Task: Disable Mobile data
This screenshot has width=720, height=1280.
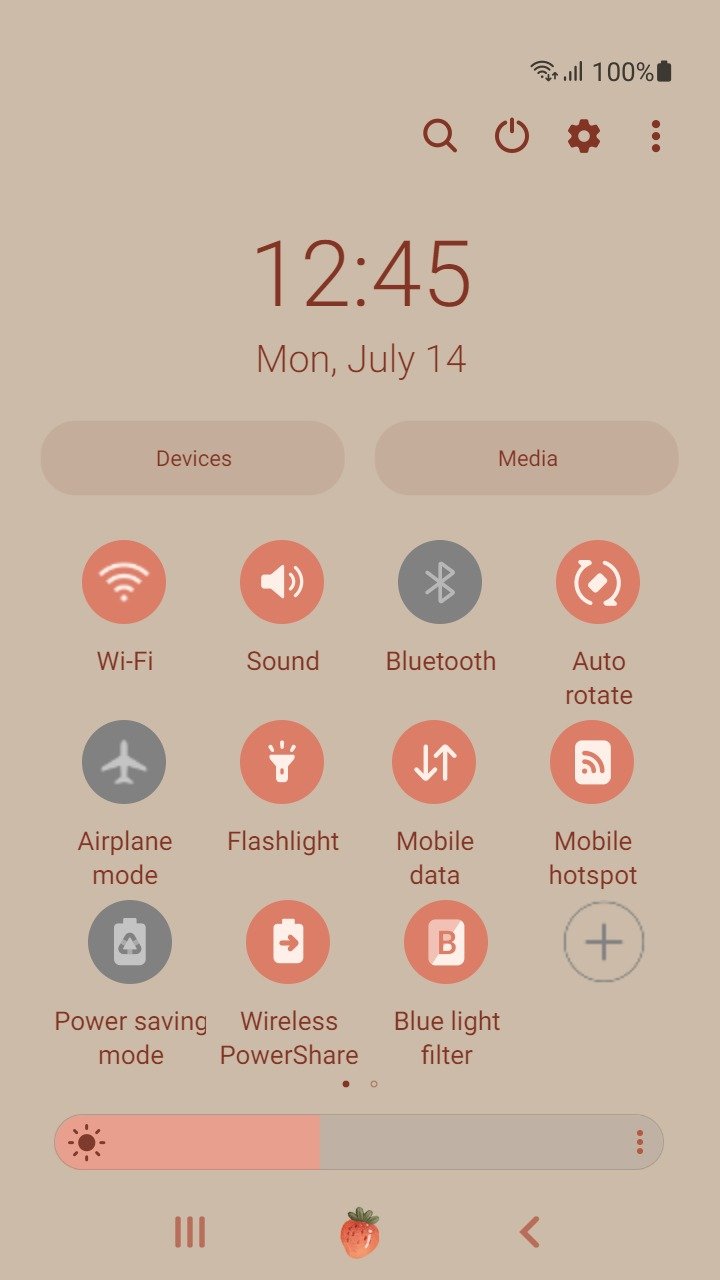Action: [x=434, y=762]
